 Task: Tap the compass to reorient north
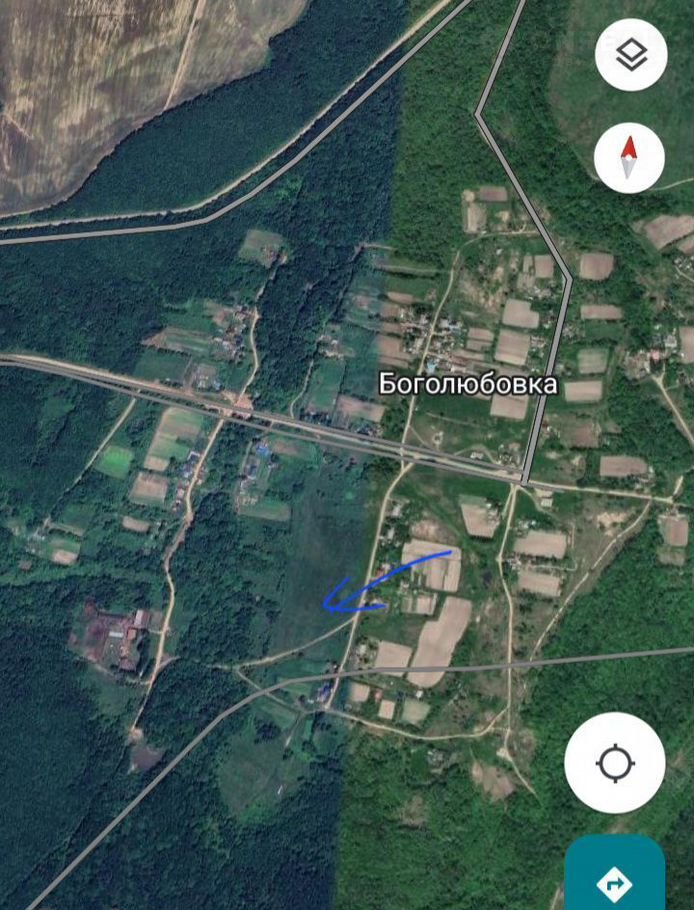pyautogui.click(x=629, y=158)
